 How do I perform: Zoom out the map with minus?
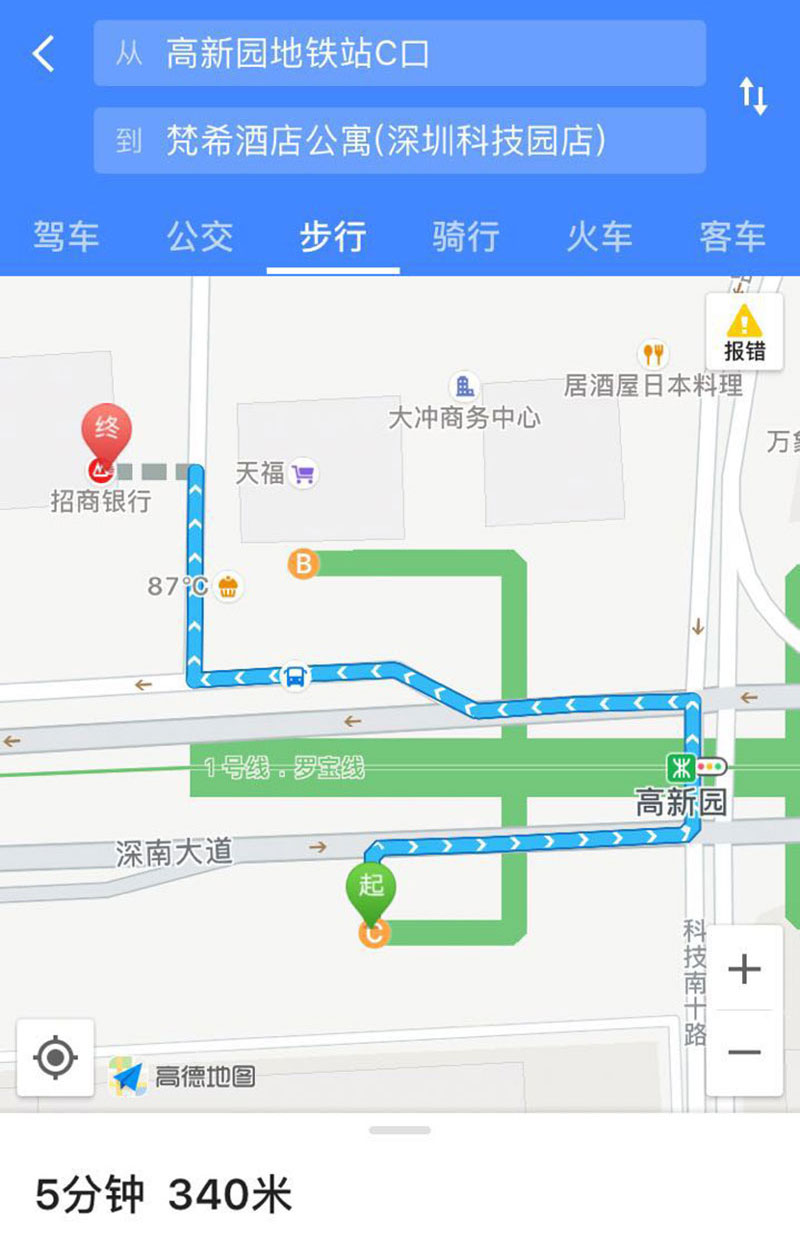tap(744, 1052)
